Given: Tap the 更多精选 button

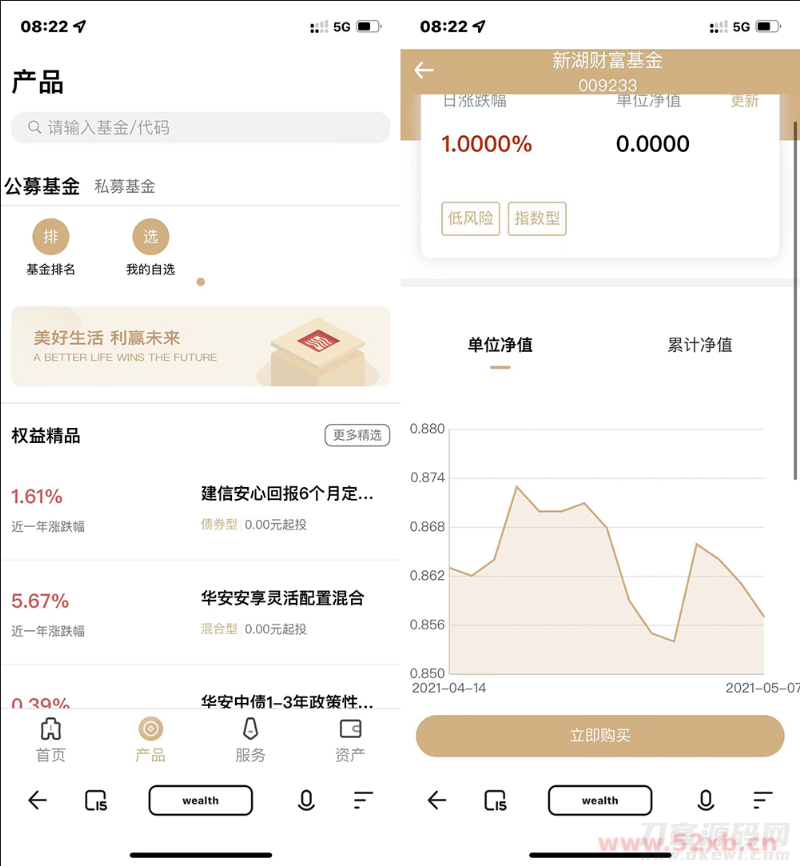Looking at the screenshot, I should [357, 435].
